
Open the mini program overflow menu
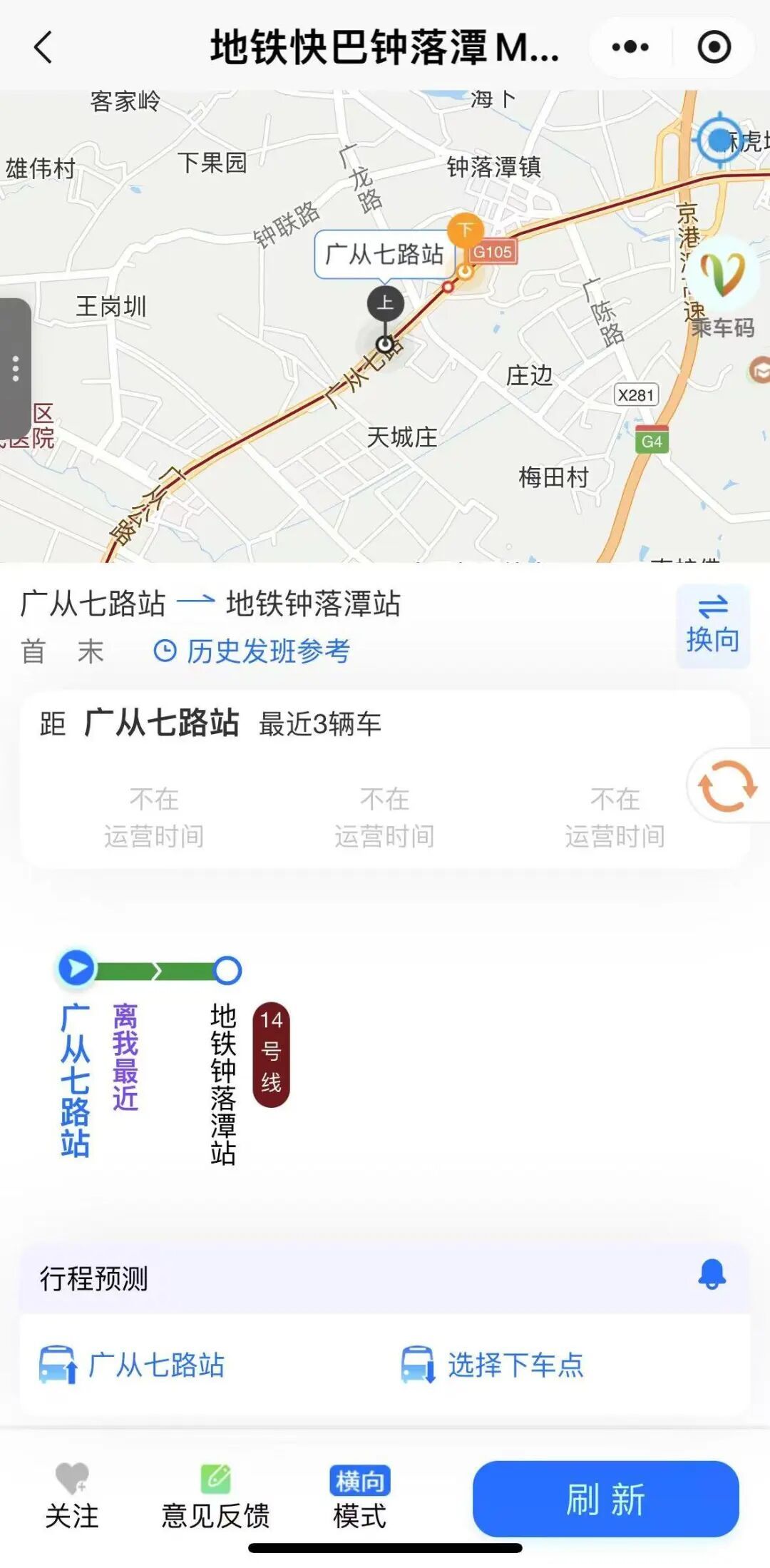point(630,48)
